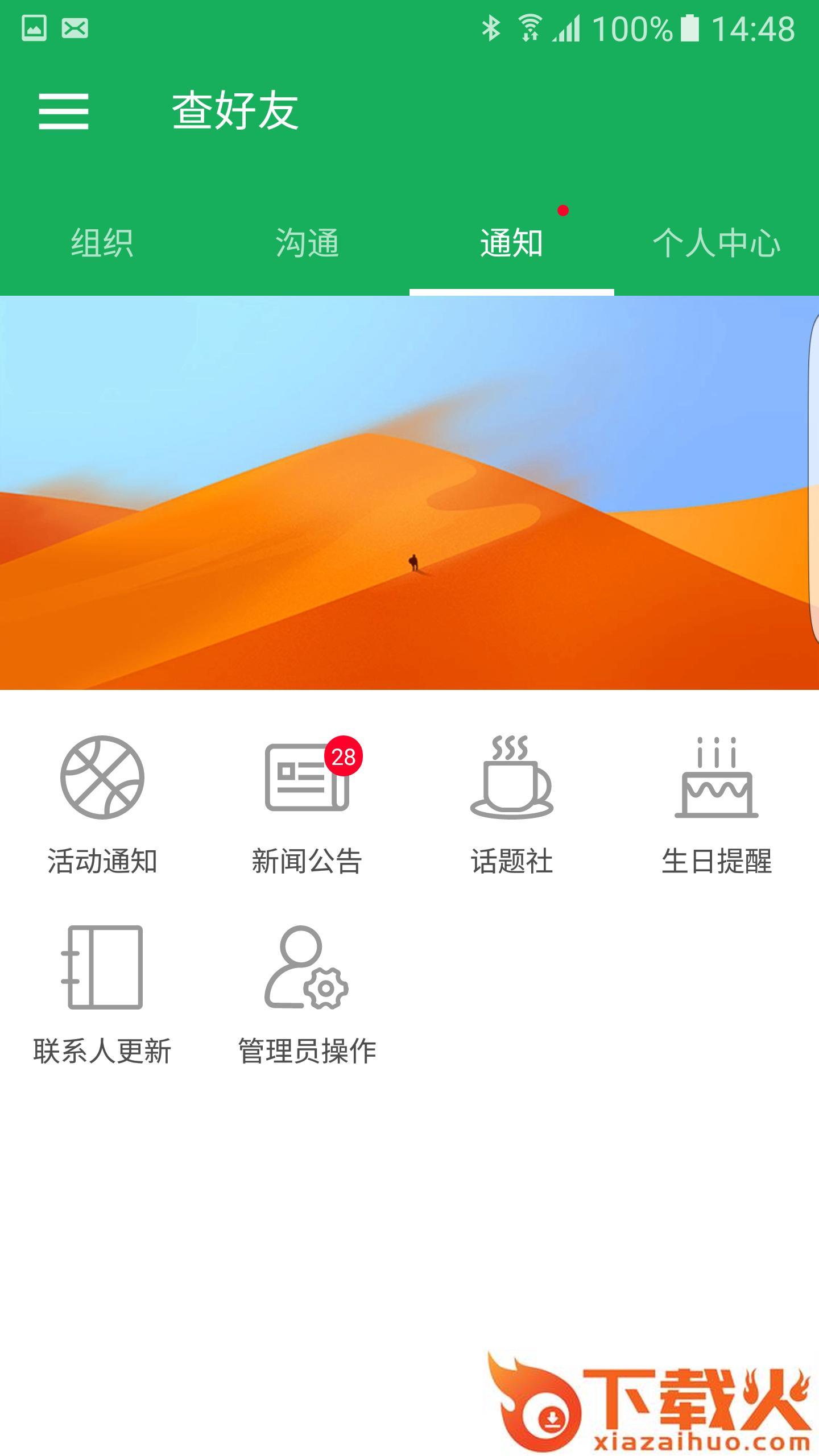Select the 通知 tab
The width and height of the screenshot is (819, 1456).
(511, 243)
